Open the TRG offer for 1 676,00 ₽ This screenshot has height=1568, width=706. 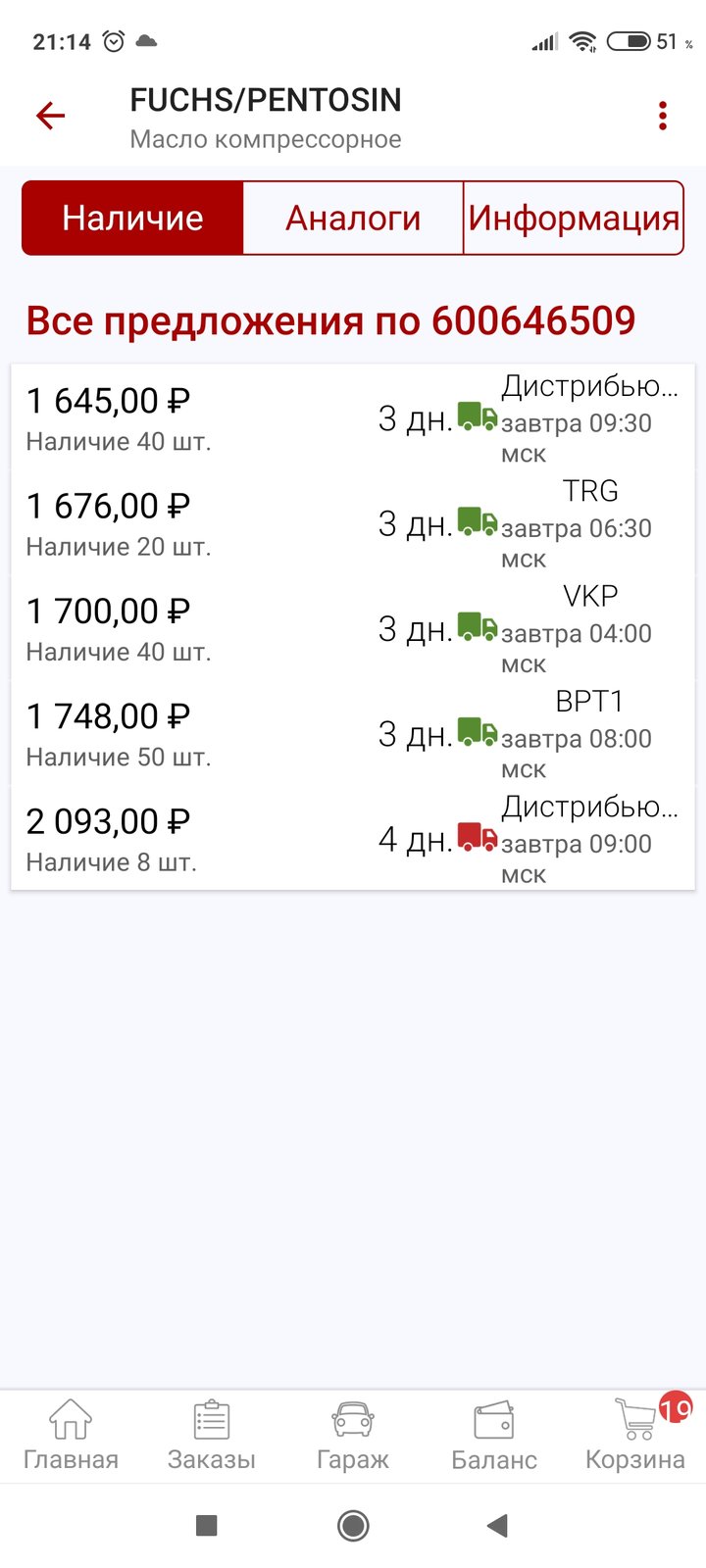coord(353,523)
